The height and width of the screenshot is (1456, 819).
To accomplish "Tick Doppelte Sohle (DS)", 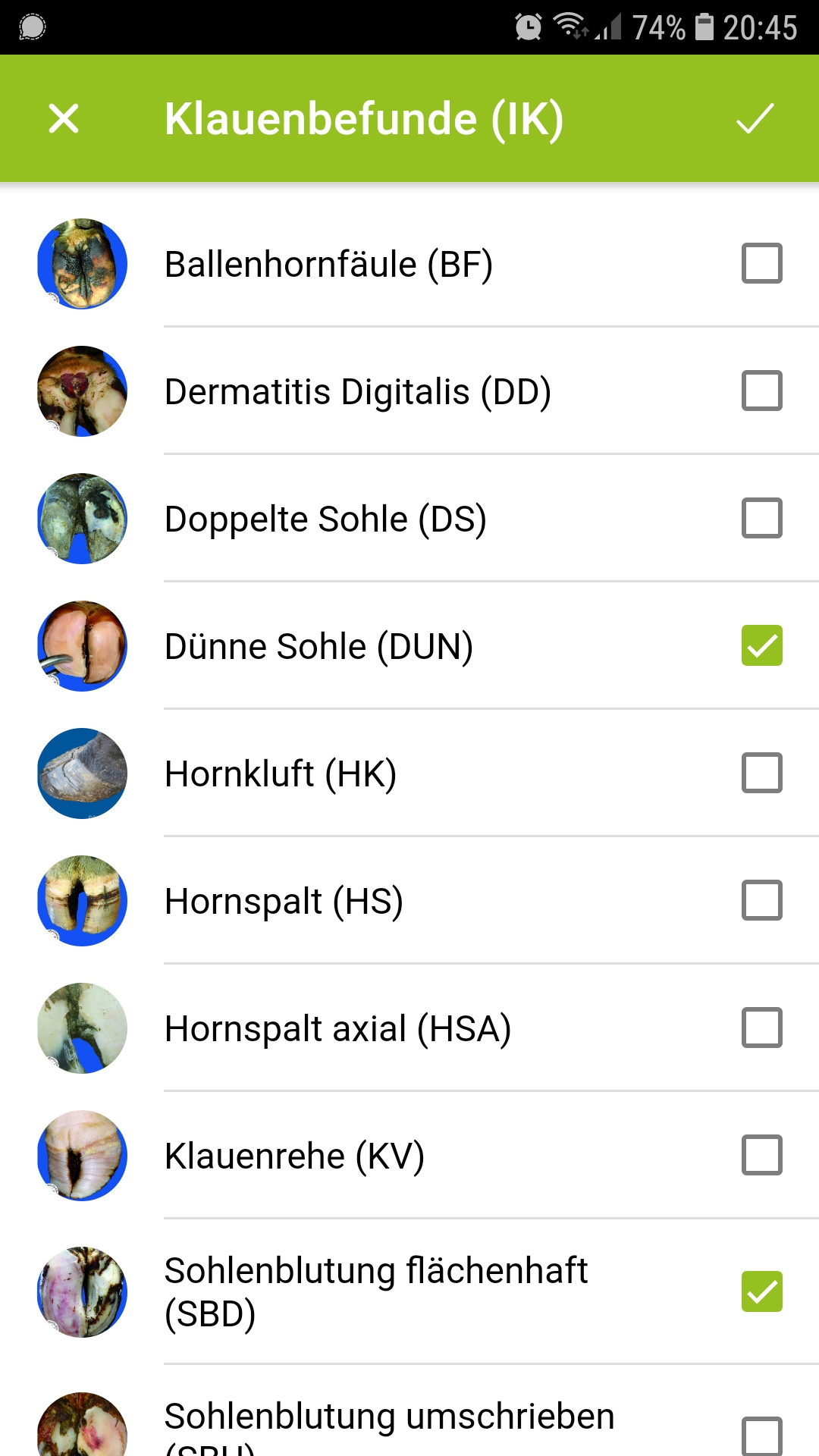I will 761,518.
